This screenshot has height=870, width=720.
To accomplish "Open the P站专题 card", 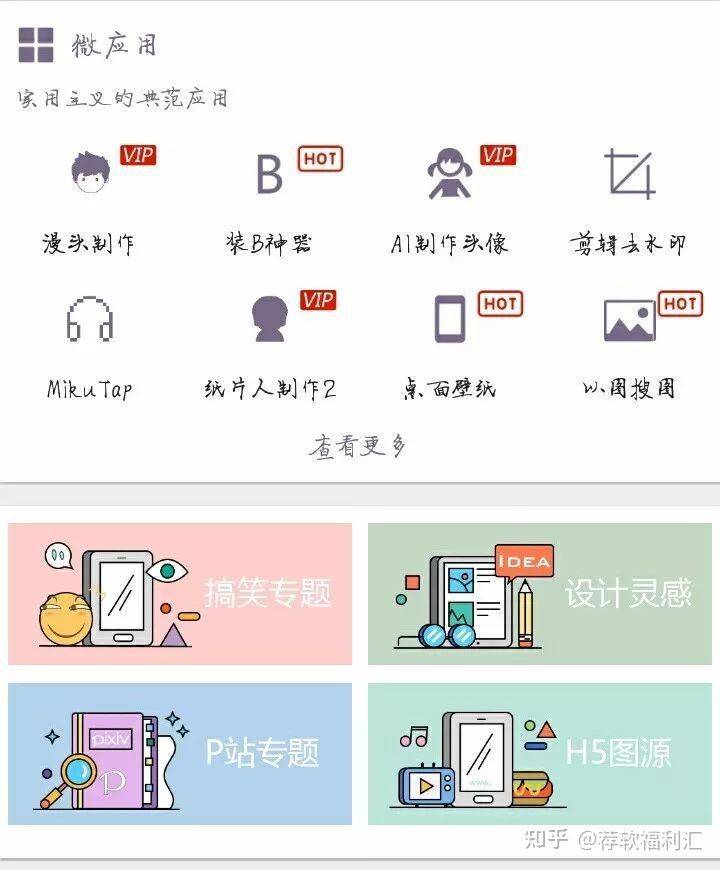I will [x=180, y=753].
